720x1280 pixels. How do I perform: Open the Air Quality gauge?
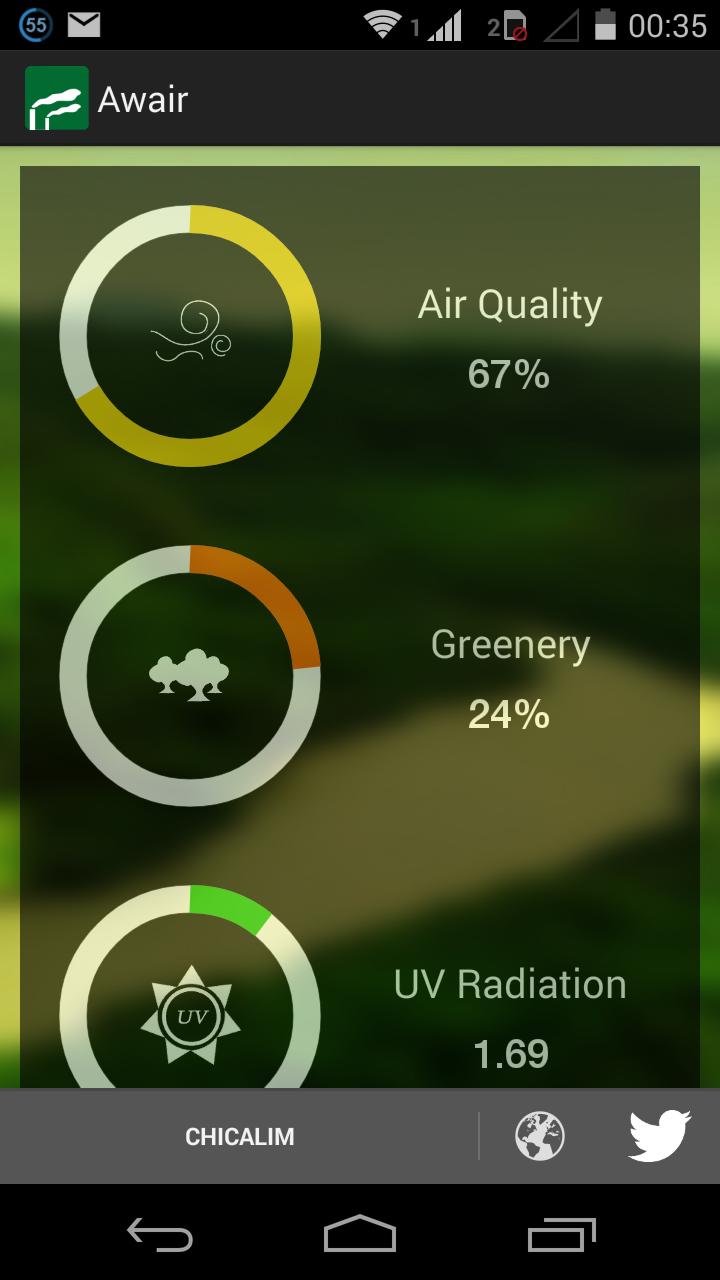(x=190, y=336)
